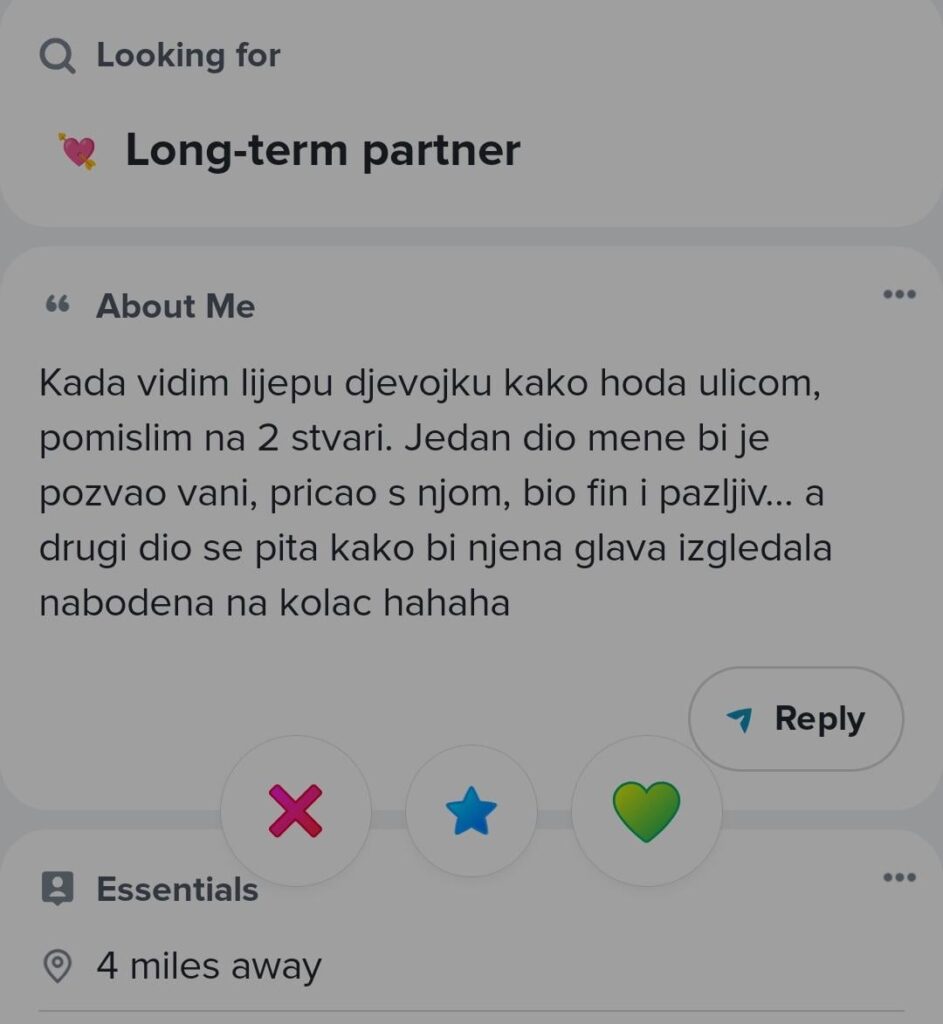Select the About Me section title
The width and height of the screenshot is (943, 1024).
175,307
